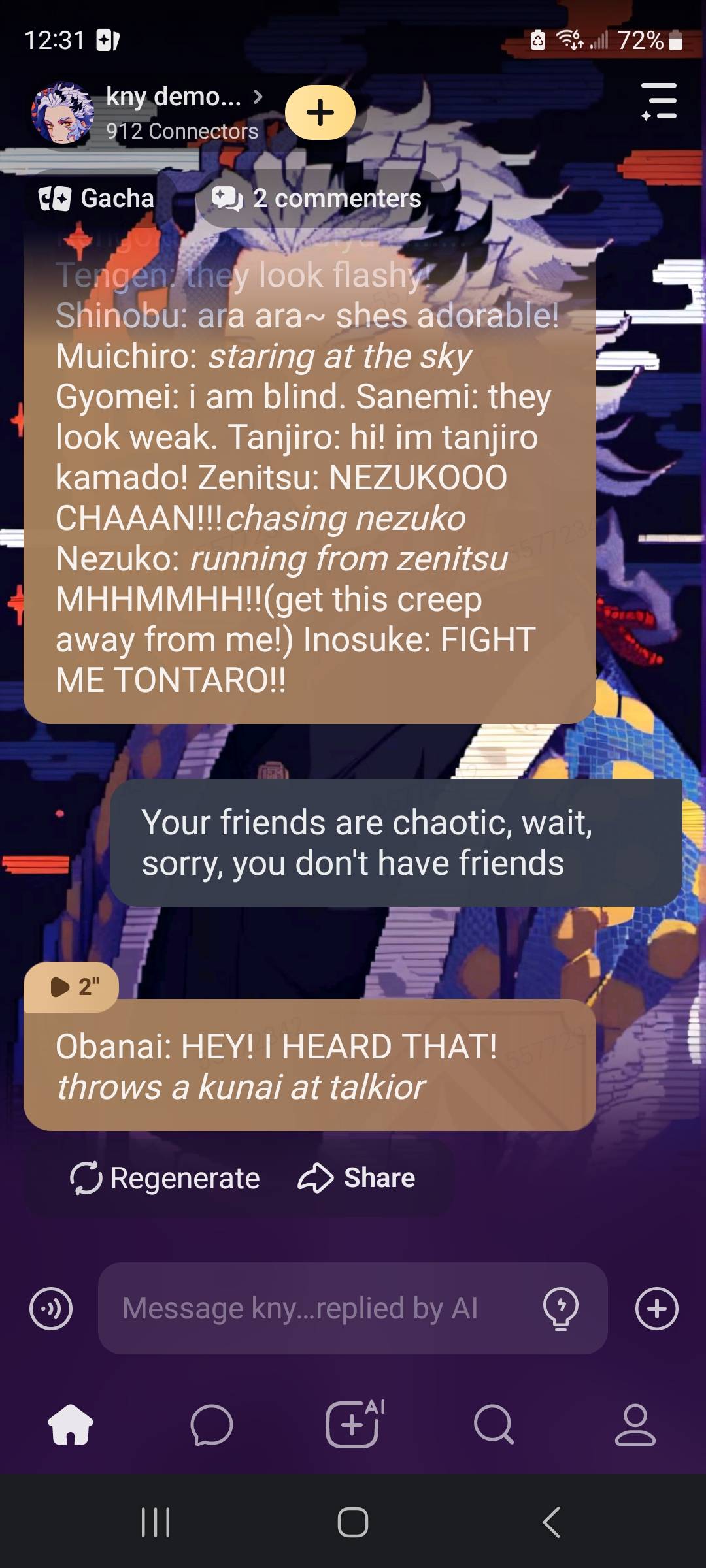Screen dimensions: 706x1568
Task: View the 2 commenters
Action: 318,199
